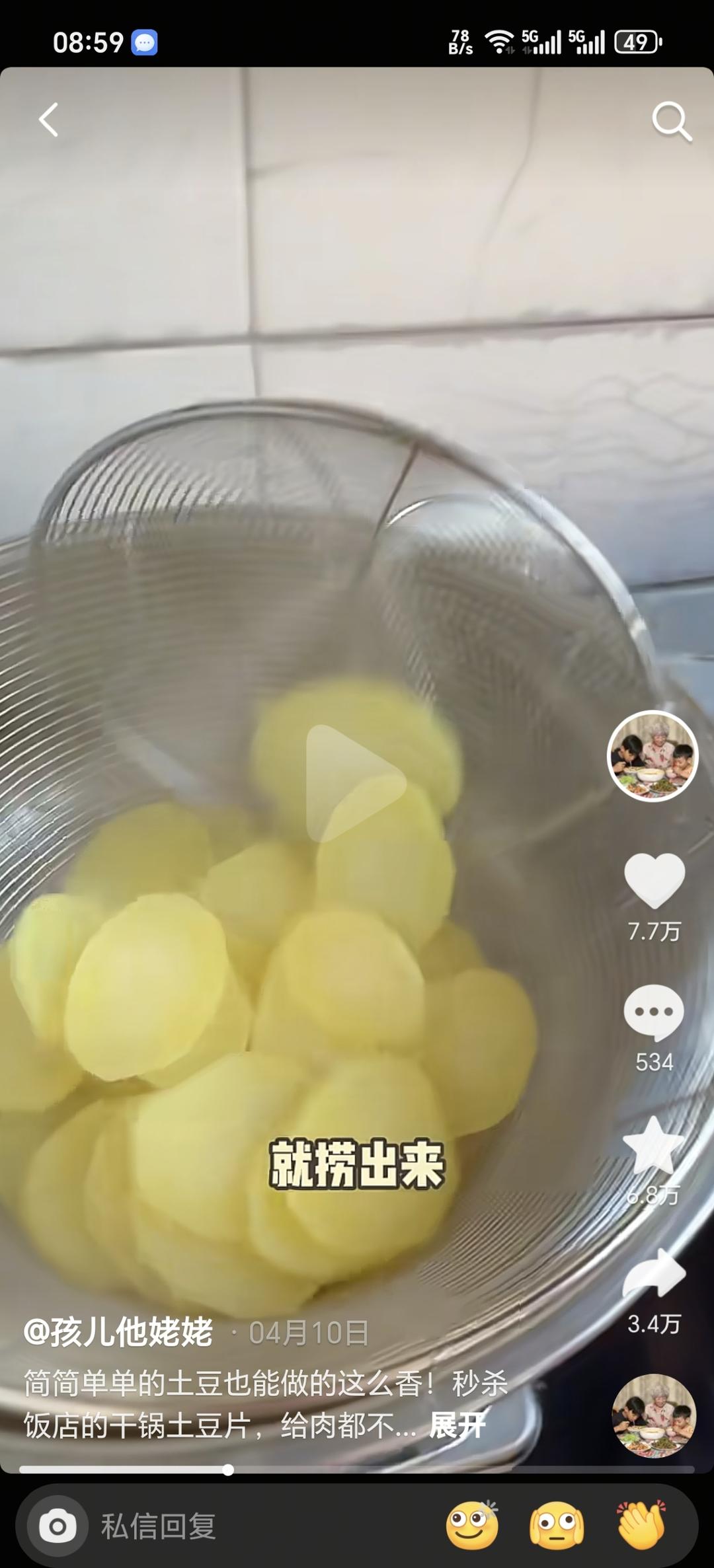Open the creator's profile avatar

653,756
